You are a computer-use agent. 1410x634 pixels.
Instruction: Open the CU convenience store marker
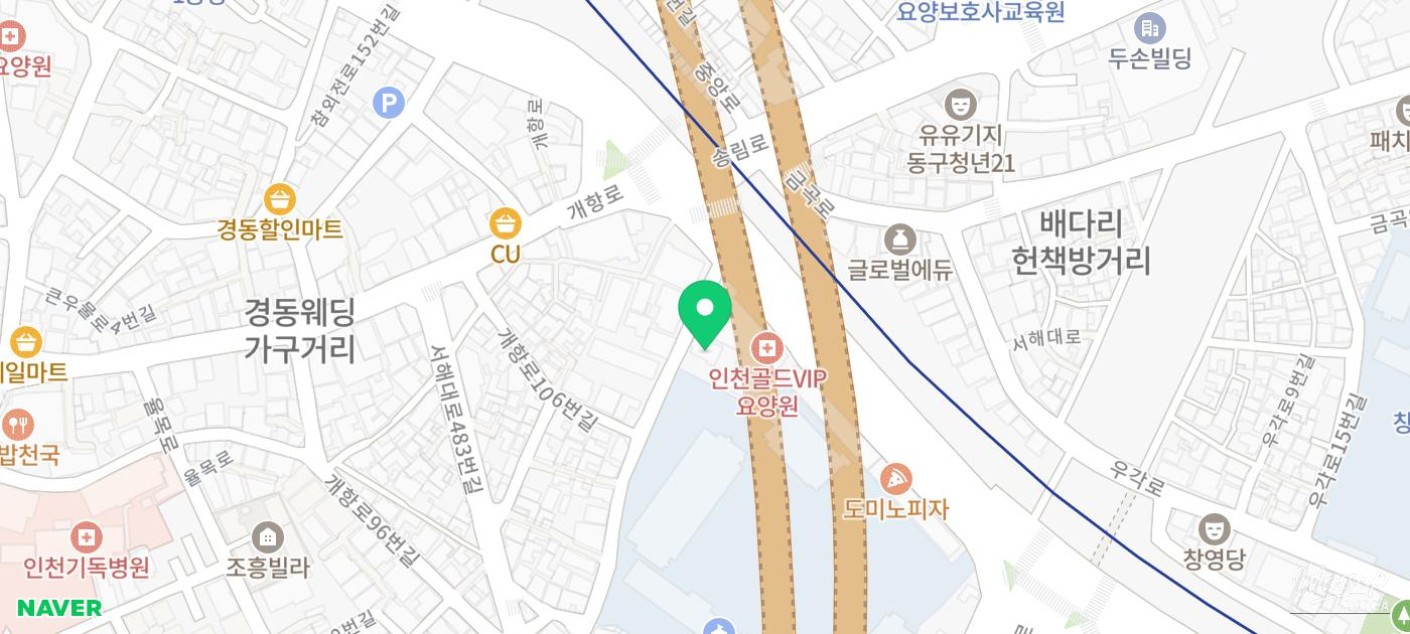click(x=506, y=223)
